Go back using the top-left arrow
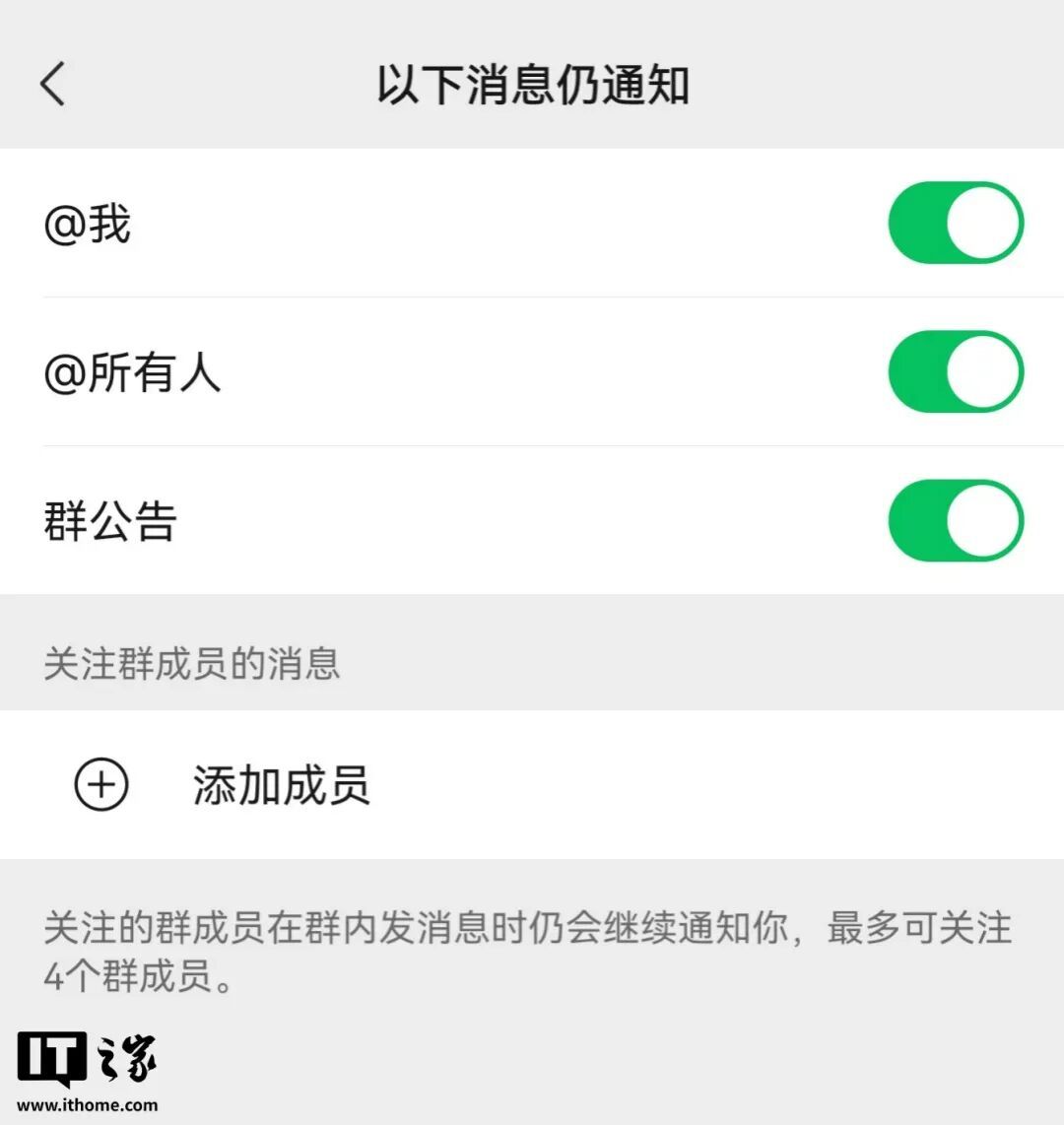 53,84
